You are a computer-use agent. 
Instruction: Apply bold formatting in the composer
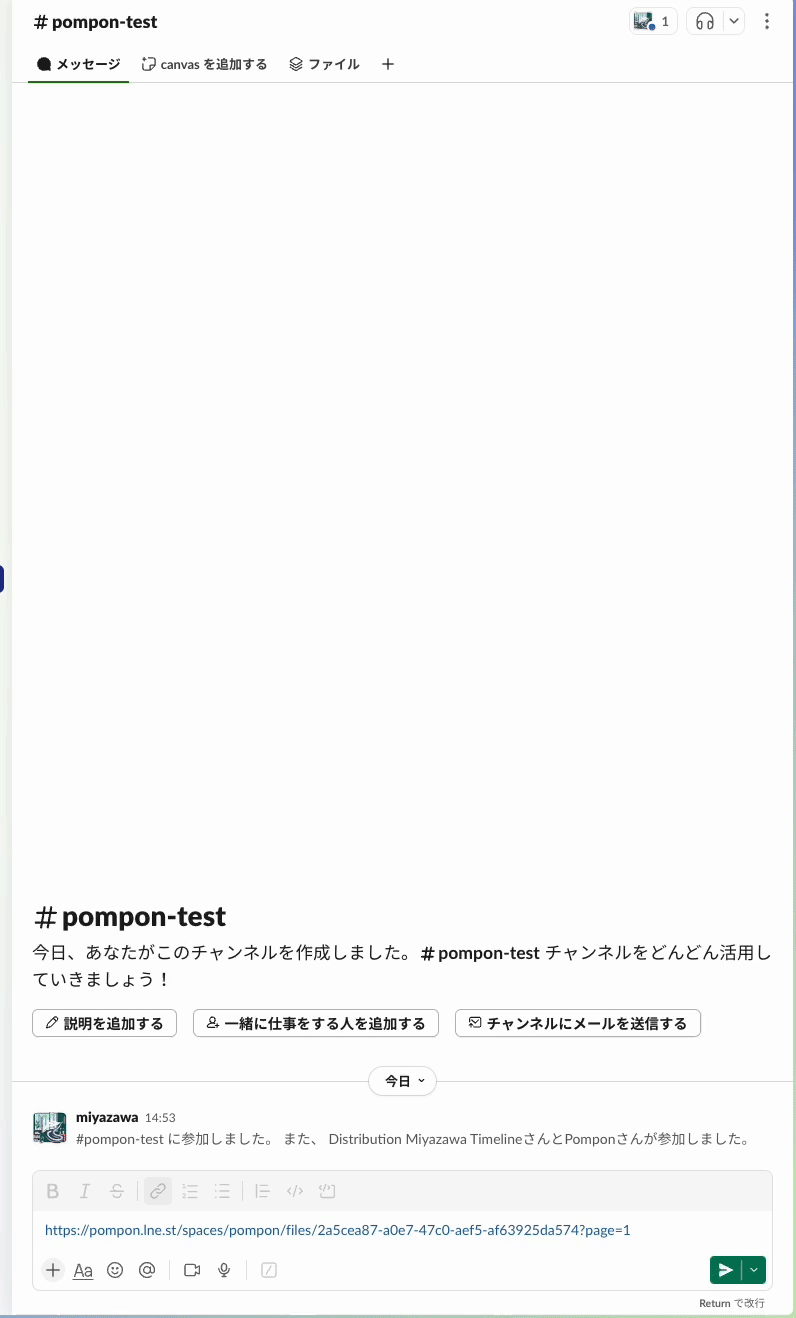53,1191
